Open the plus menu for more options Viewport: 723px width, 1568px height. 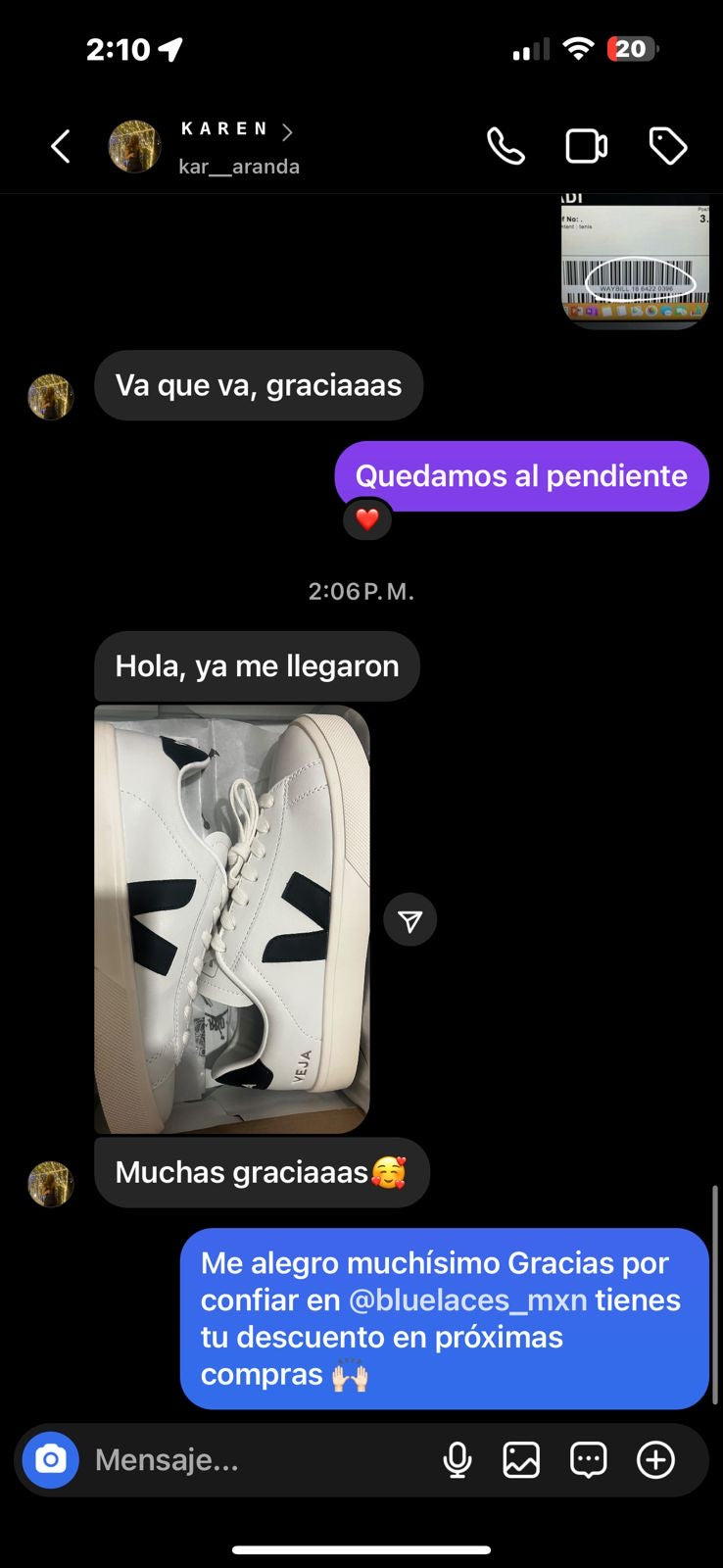(x=655, y=1460)
